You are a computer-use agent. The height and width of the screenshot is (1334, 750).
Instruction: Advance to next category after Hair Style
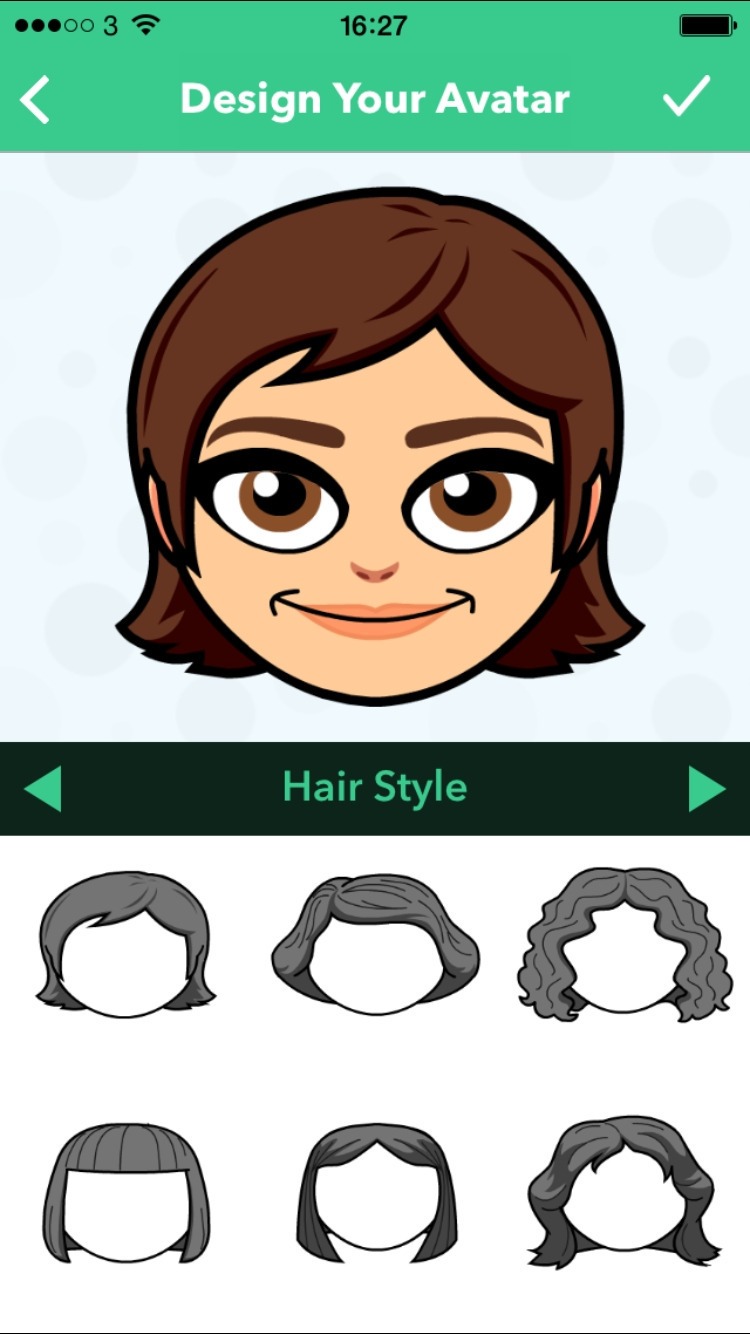tap(707, 789)
